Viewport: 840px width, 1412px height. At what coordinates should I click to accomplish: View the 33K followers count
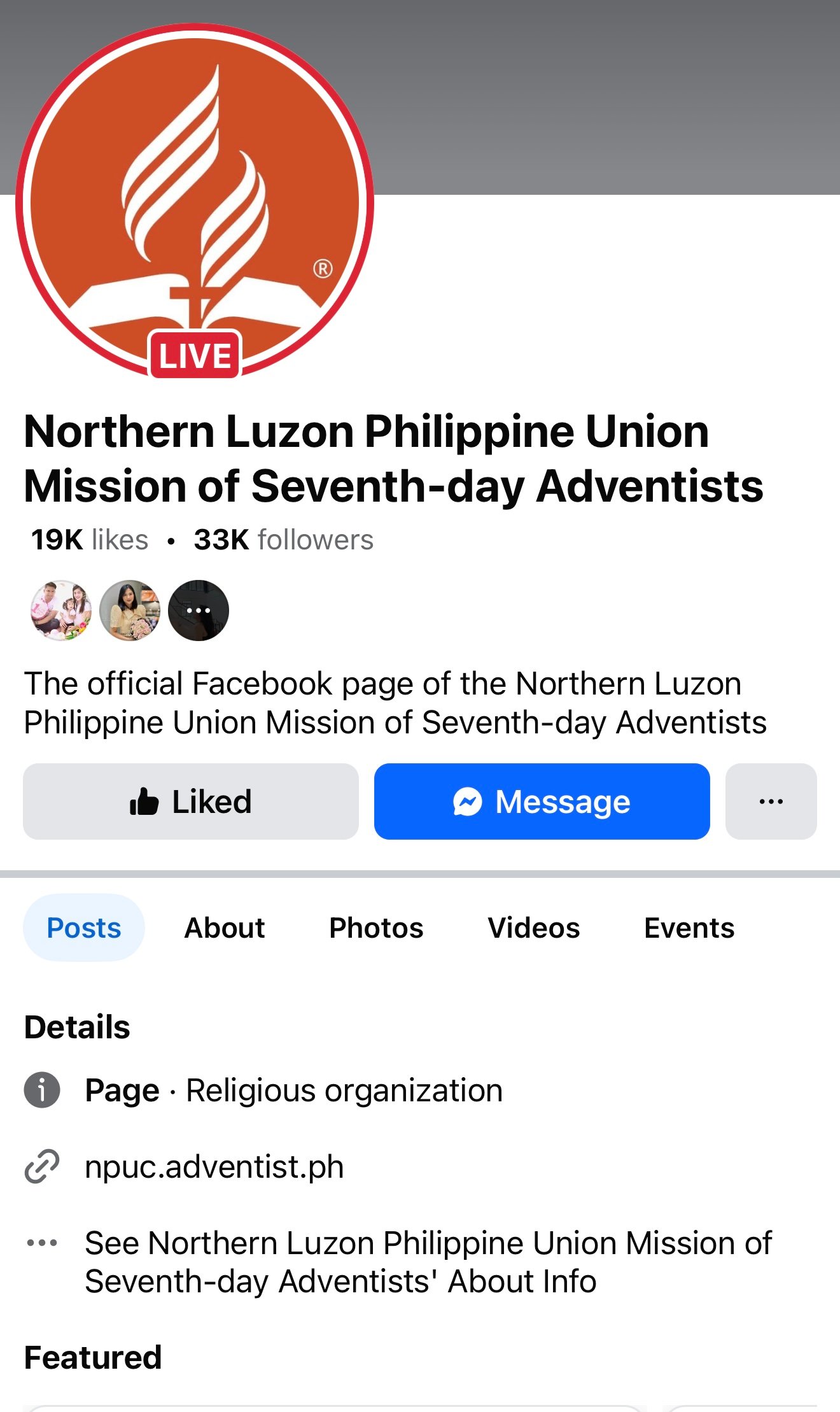283,540
